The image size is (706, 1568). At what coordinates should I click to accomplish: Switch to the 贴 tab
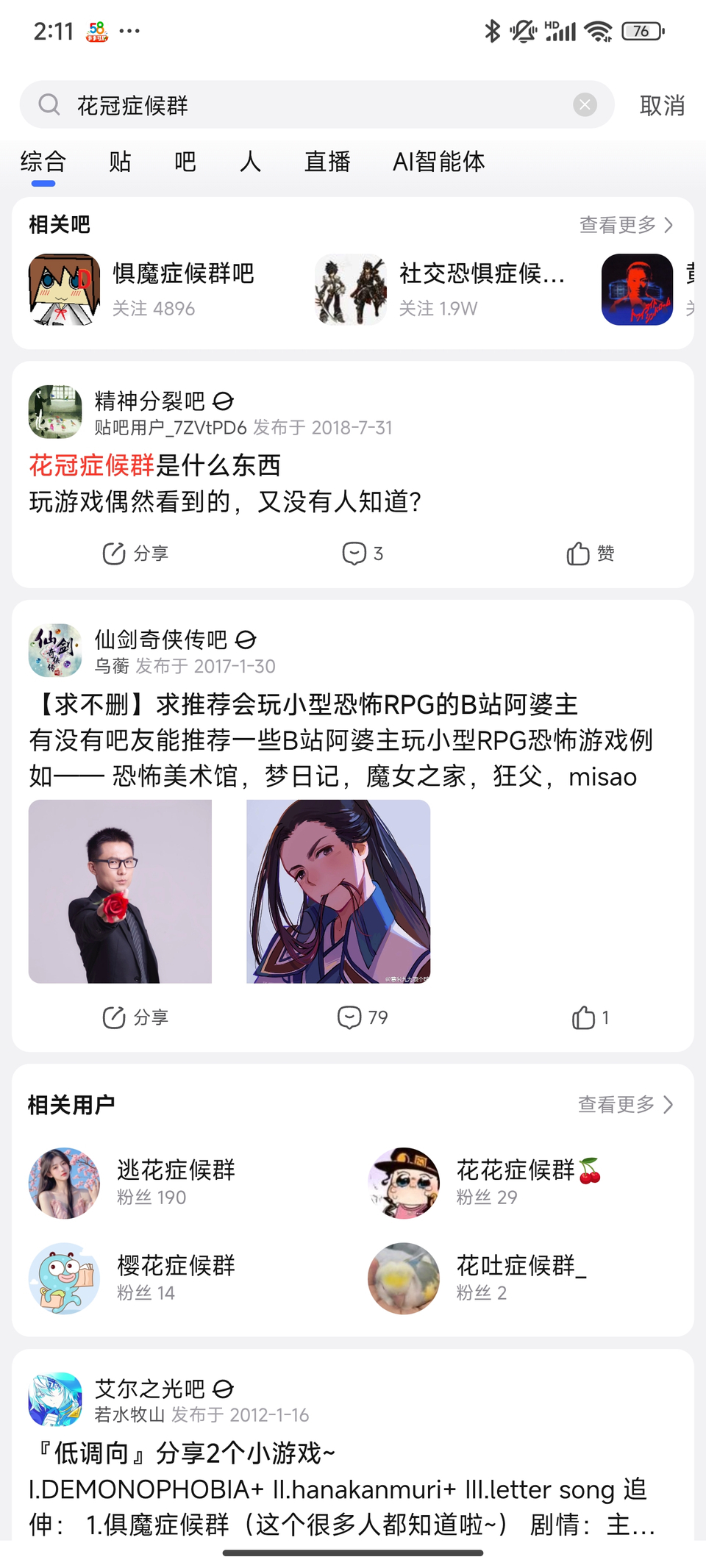point(120,162)
